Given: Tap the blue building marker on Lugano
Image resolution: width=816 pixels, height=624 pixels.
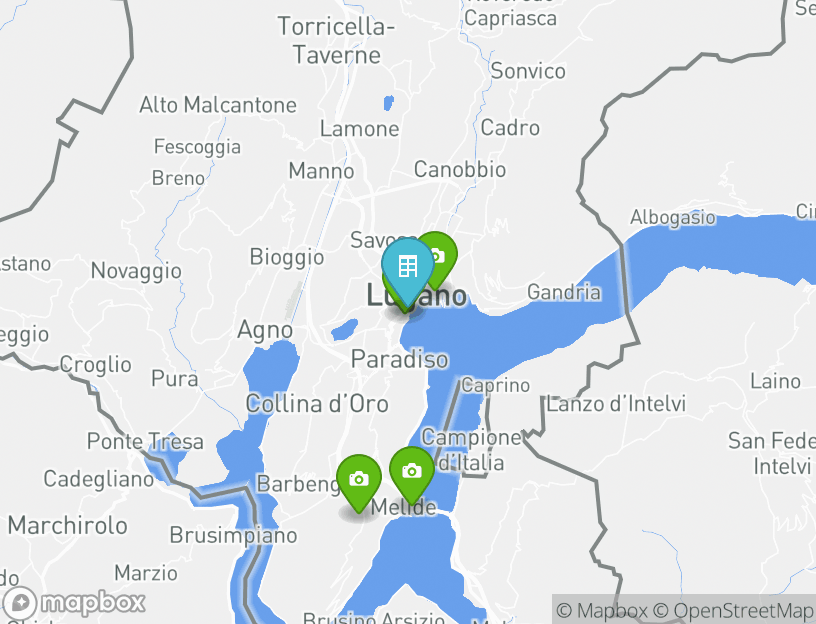Looking at the screenshot, I should point(407,268).
